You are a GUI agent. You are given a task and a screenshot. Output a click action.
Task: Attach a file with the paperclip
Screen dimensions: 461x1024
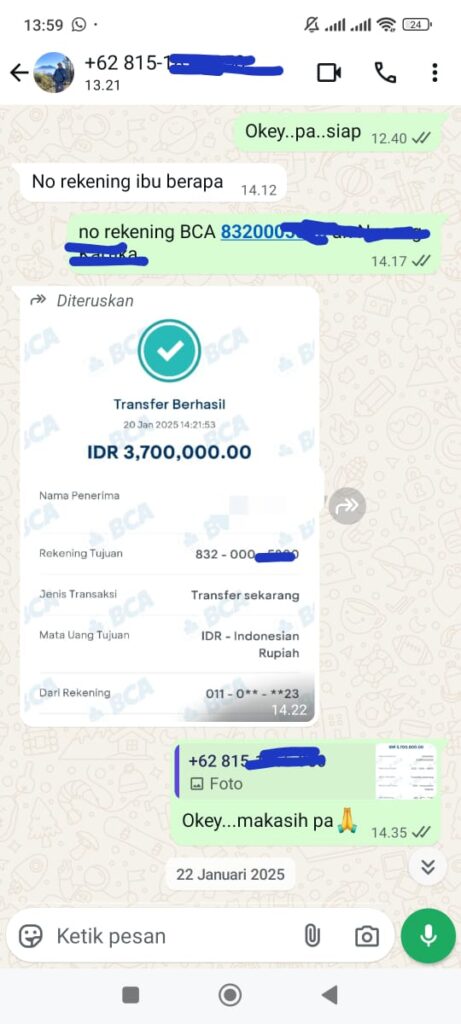click(x=312, y=936)
